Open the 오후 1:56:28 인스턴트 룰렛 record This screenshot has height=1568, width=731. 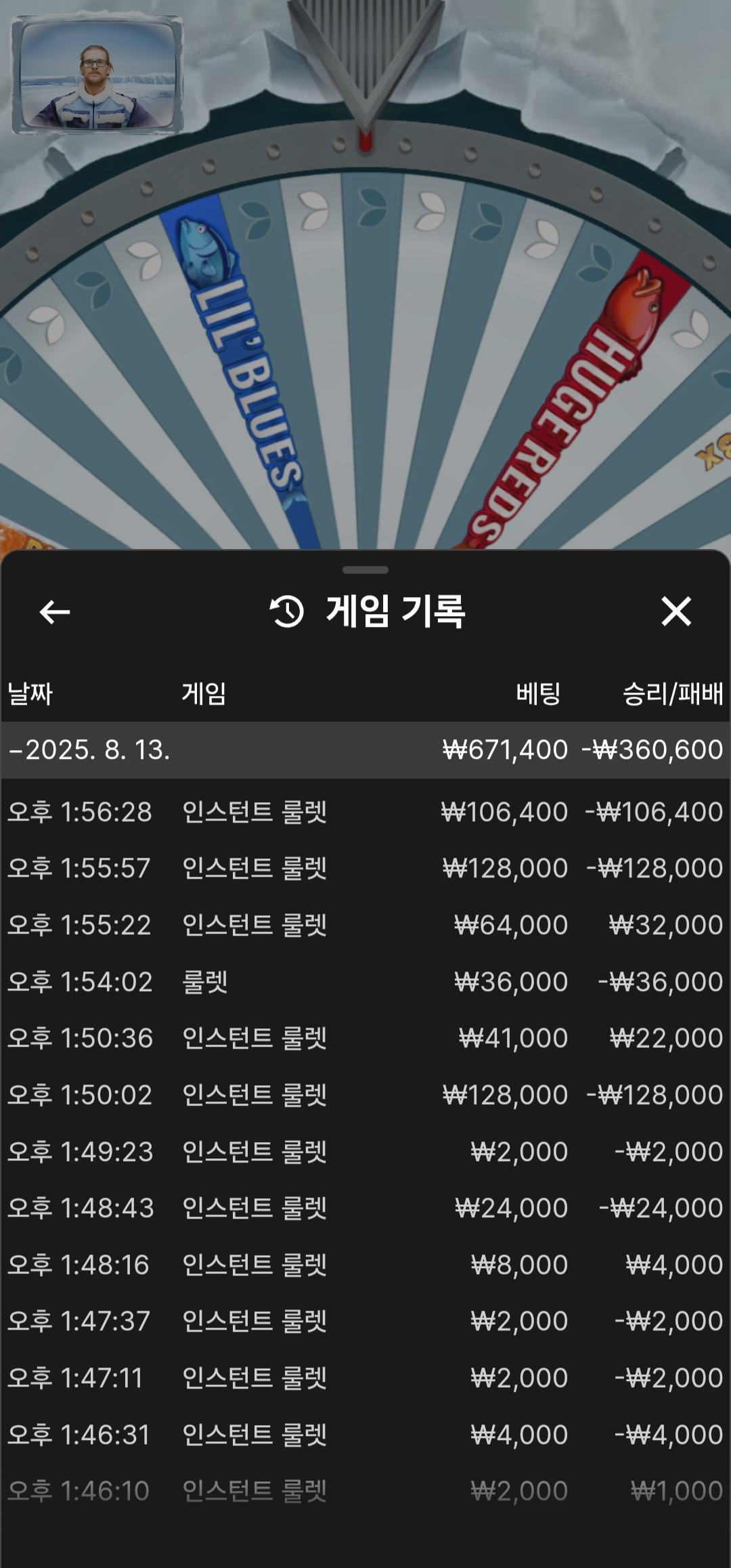click(x=365, y=812)
